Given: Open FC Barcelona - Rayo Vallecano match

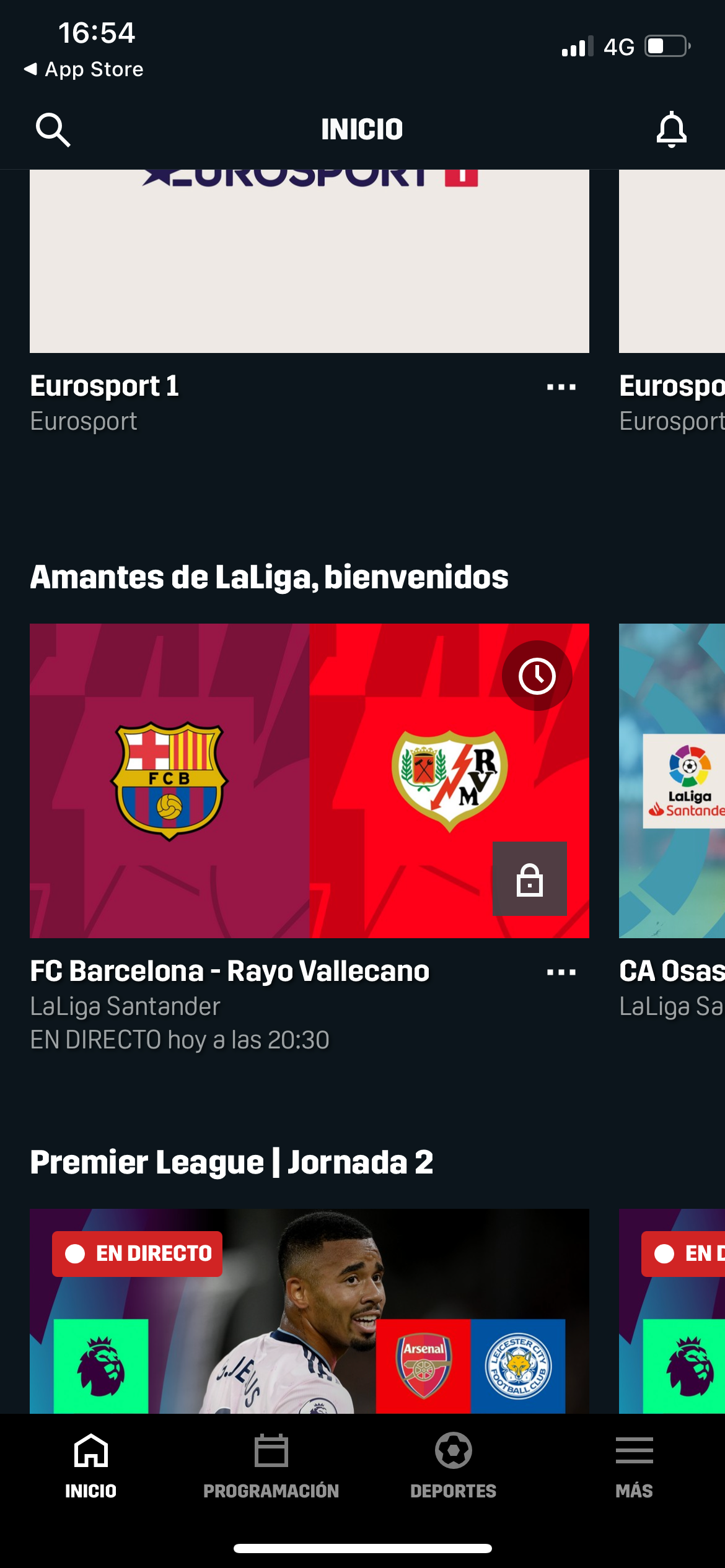Looking at the screenshot, I should 309,780.
